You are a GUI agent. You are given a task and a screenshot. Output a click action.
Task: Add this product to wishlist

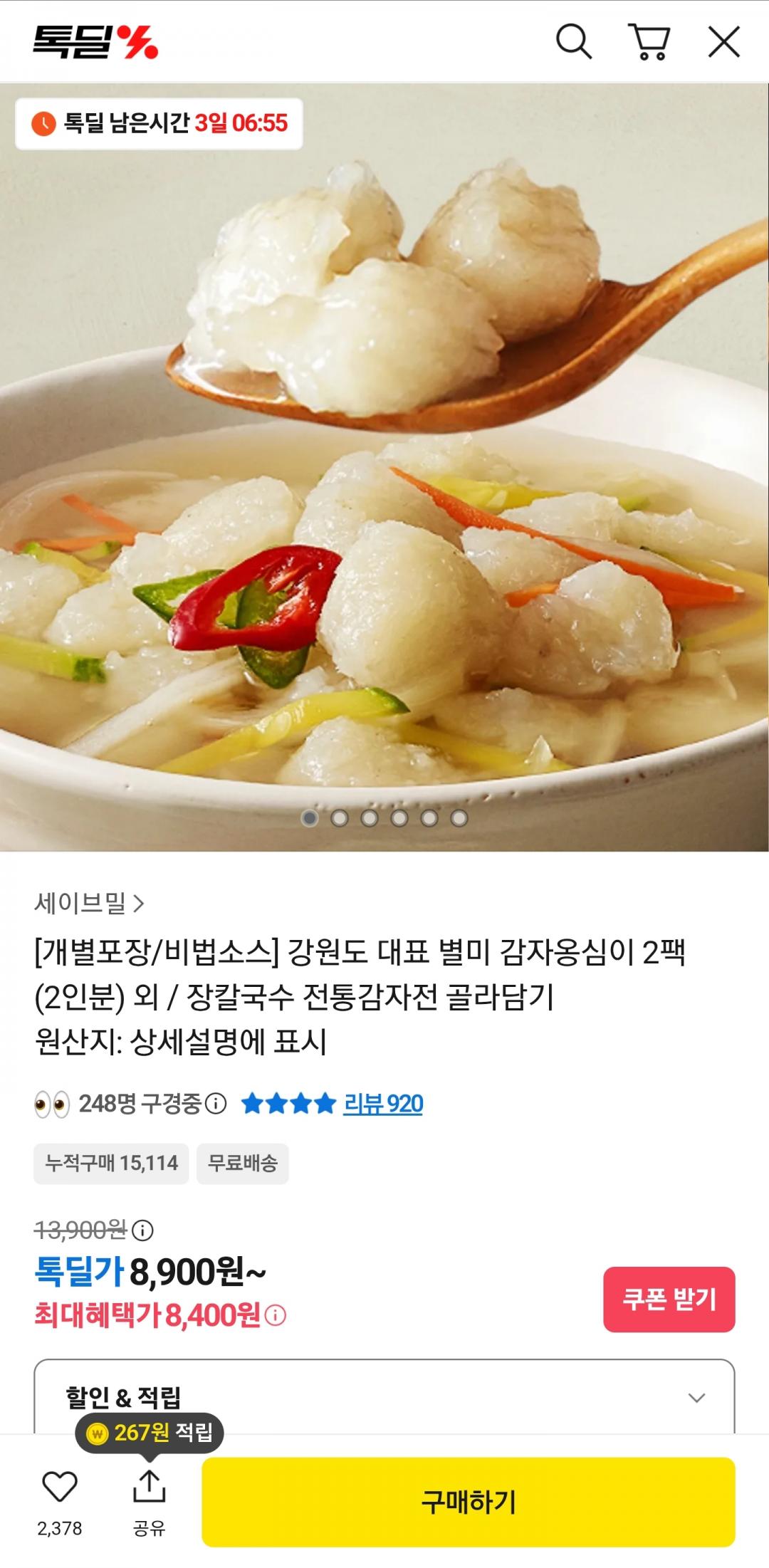[60, 1487]
